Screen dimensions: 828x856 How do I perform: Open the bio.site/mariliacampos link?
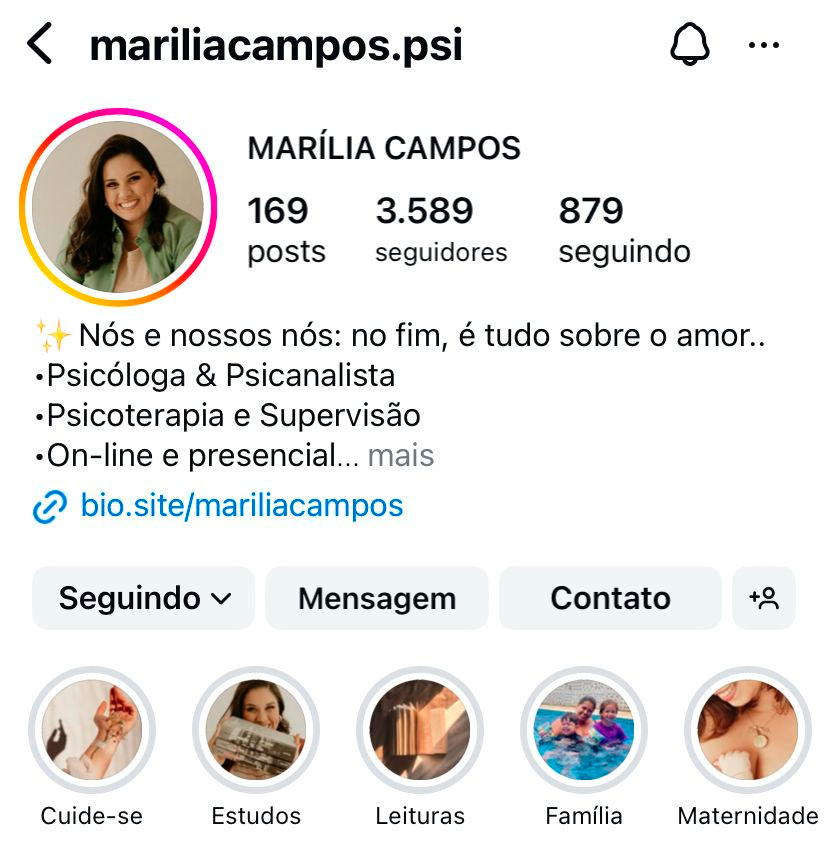(x=240, y=506)
